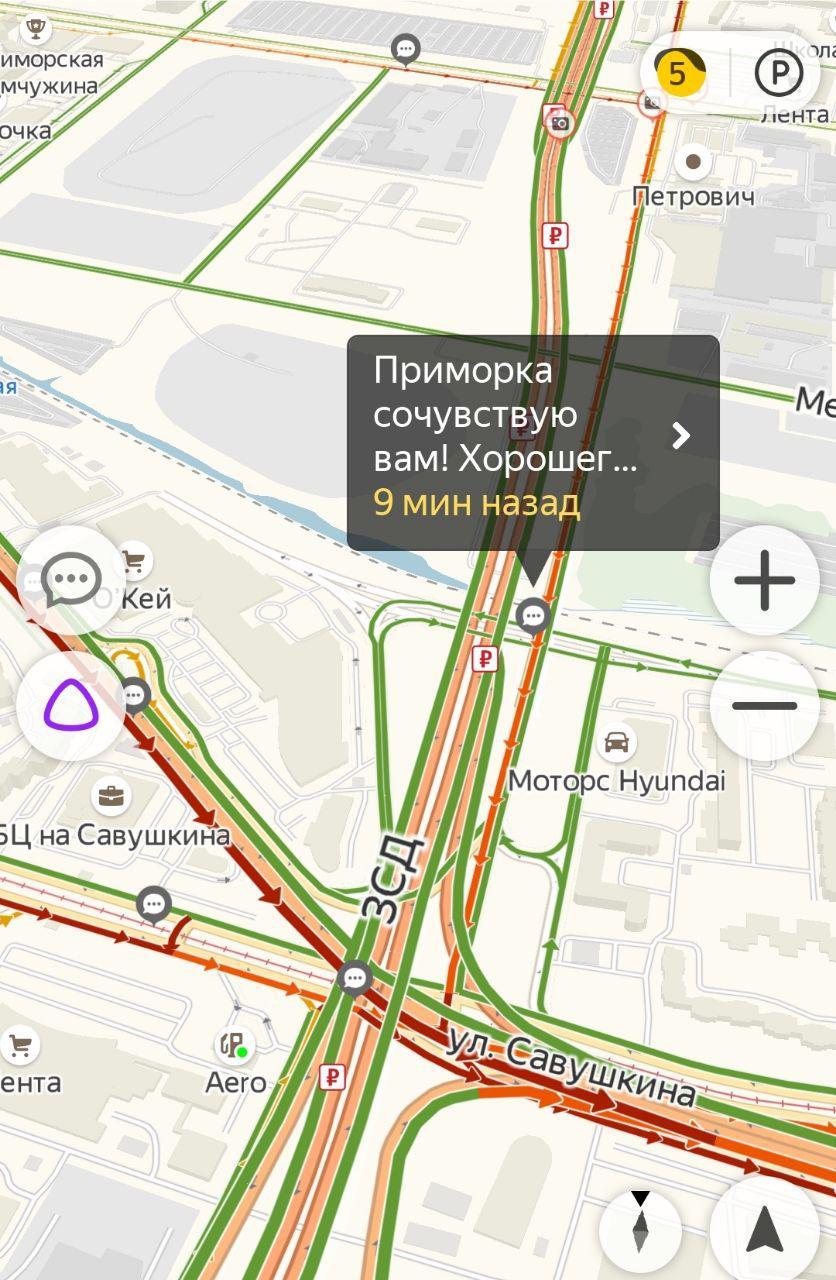Open the Моторс Hyundai place marker
This screenshot has height=1280, width=836.
point(617,743)
